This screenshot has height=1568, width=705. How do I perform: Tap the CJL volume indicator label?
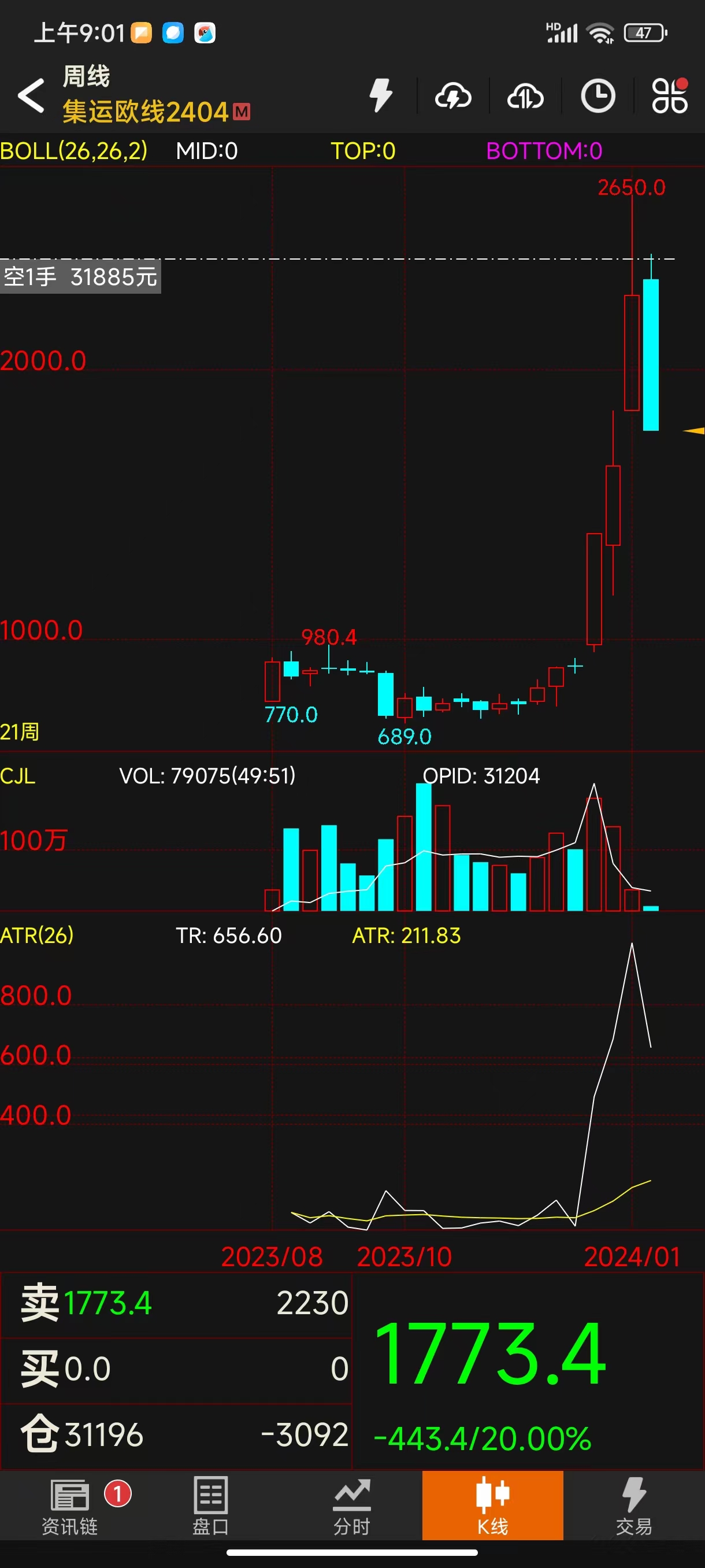18,775
